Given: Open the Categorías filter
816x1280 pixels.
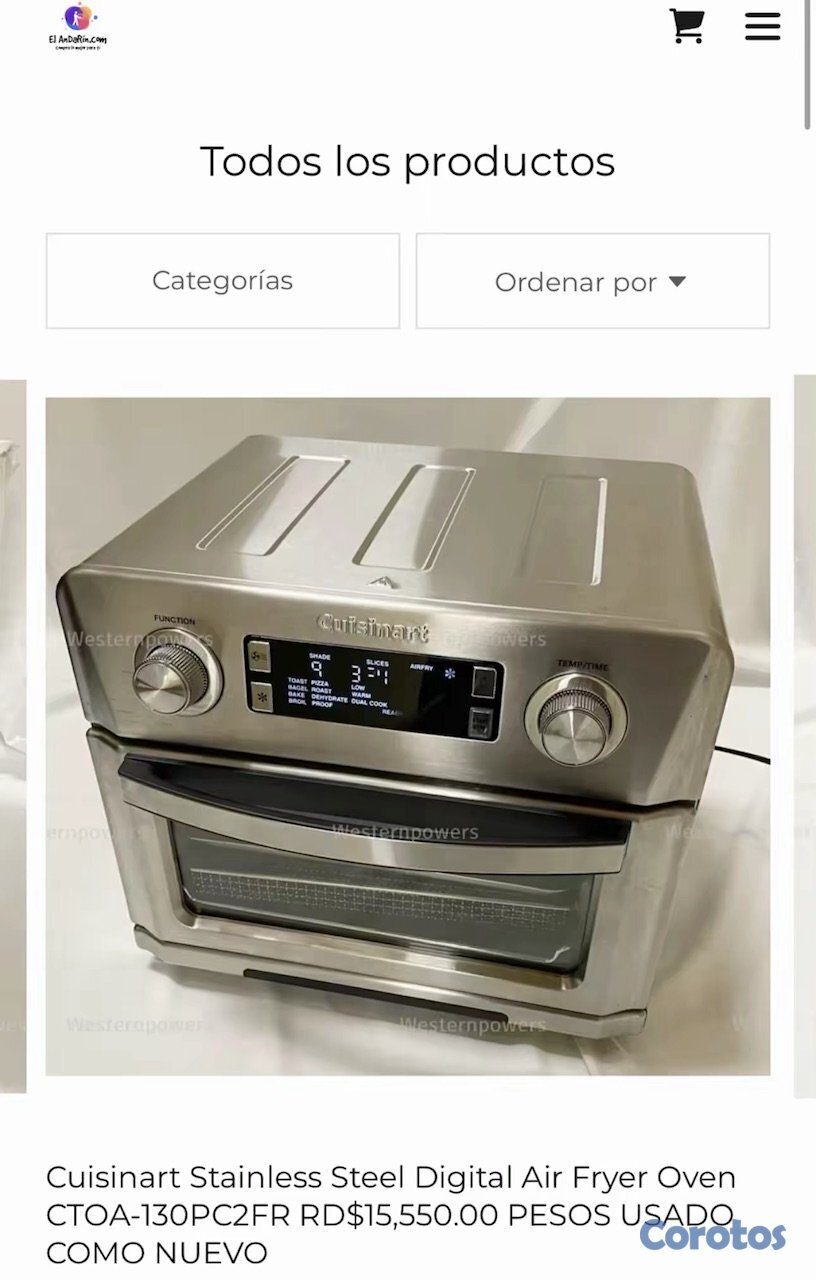Looking at the screenshot, I should click(222, 281).
